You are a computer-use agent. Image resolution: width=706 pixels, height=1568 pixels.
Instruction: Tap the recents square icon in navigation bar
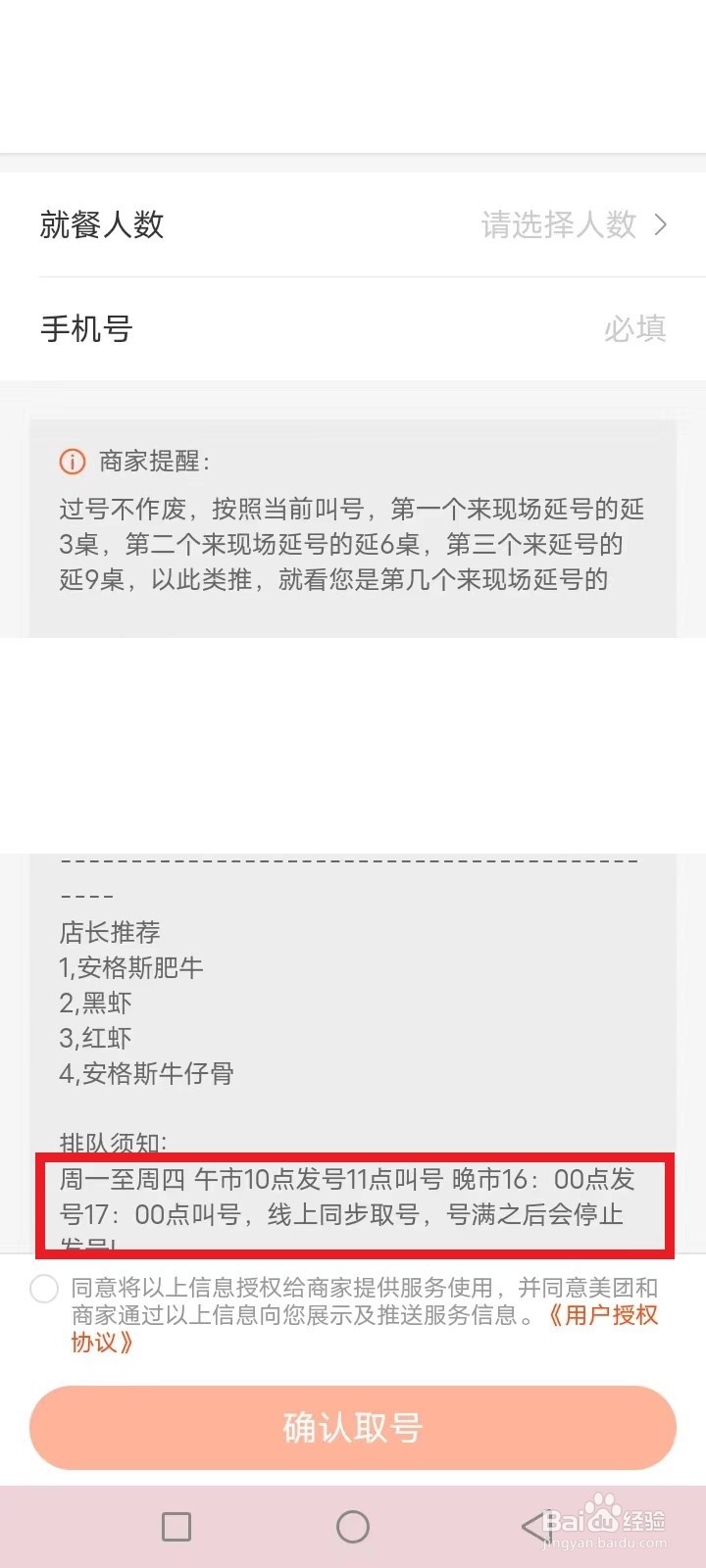(x=176, y=1526)
